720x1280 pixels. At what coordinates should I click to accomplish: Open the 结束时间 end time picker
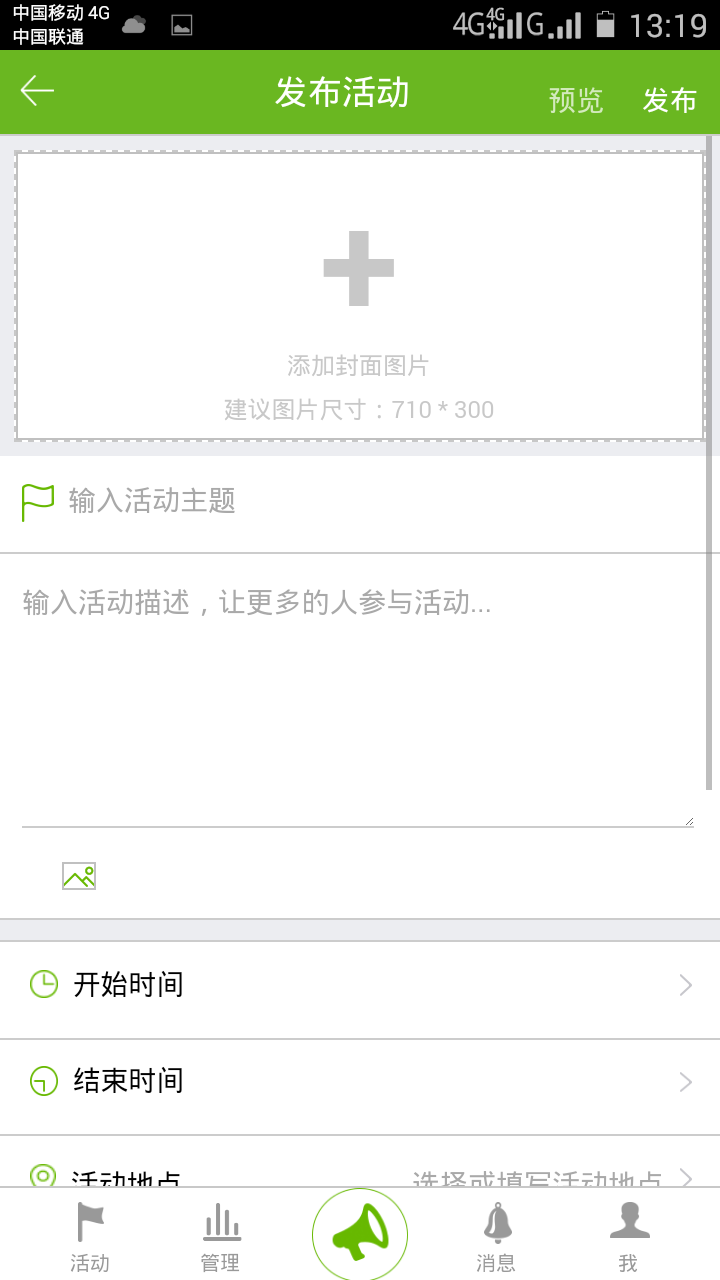(360, 1081)
